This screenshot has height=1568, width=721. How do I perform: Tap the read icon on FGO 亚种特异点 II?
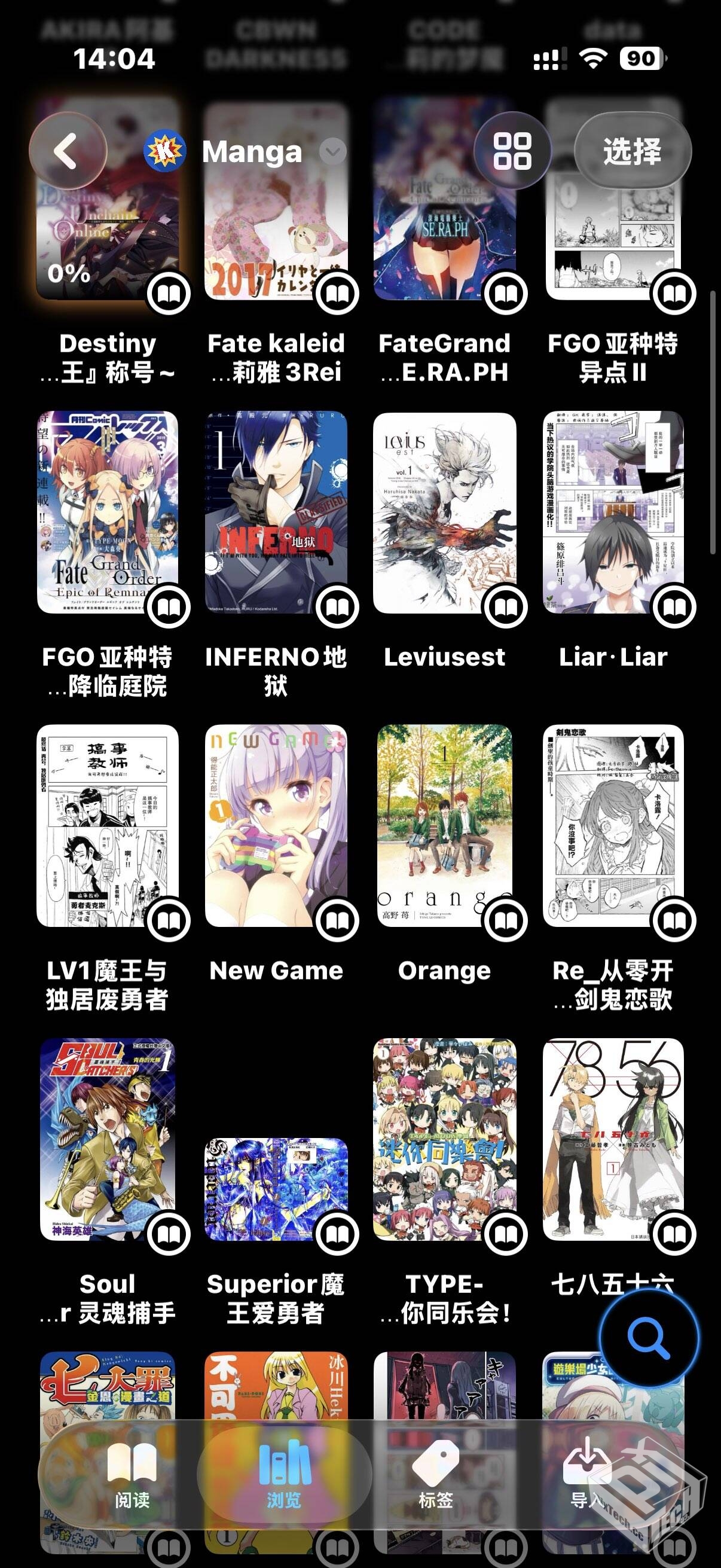(x=674, y=294)
